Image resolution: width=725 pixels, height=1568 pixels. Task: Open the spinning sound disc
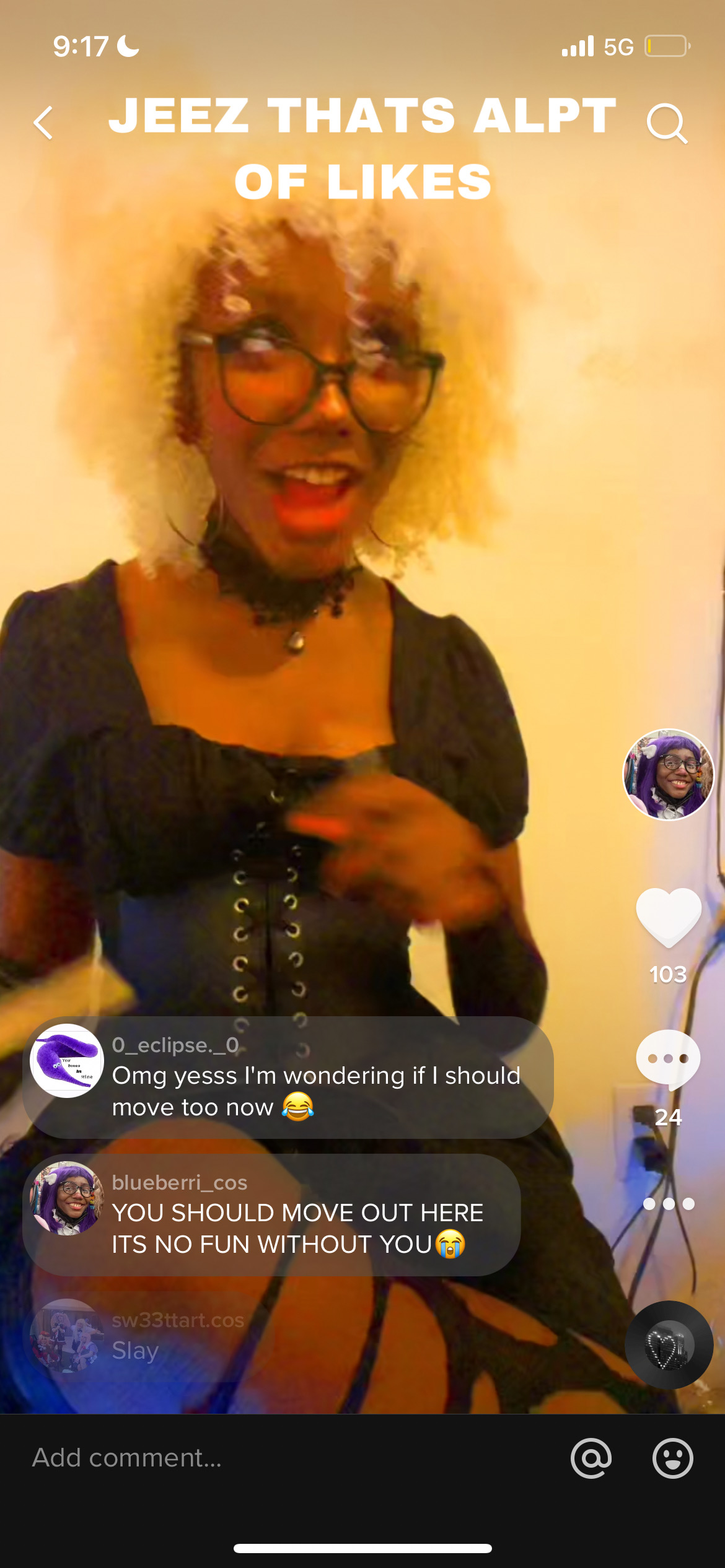click(x=668, y=1345)
